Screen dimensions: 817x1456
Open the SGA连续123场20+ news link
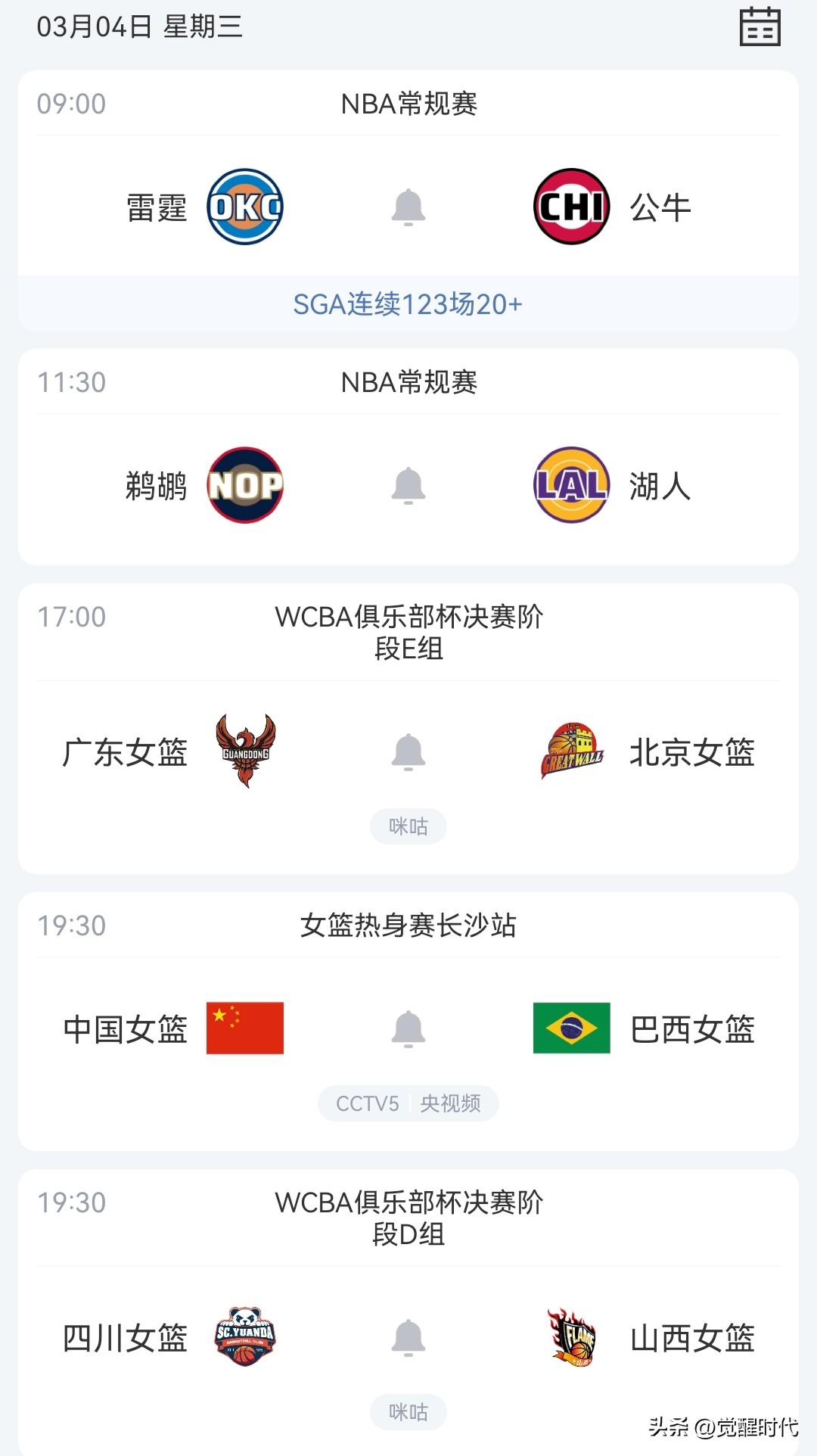(408, 305)
